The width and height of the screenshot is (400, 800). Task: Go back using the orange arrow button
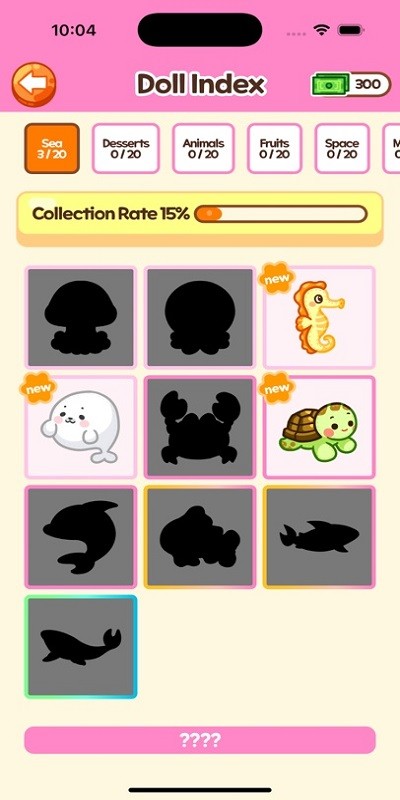(34, 84)
